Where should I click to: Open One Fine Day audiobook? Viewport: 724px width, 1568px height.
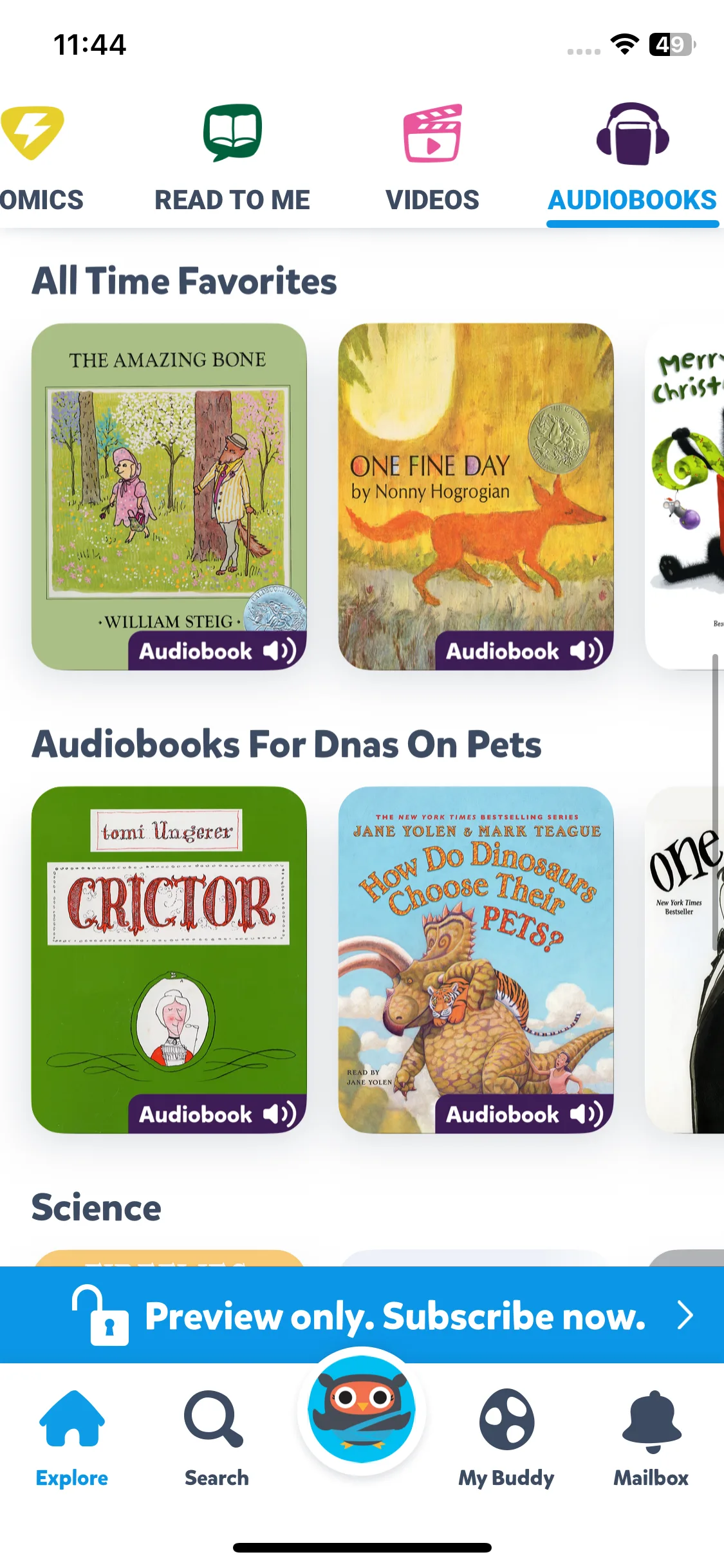[476, 496]
